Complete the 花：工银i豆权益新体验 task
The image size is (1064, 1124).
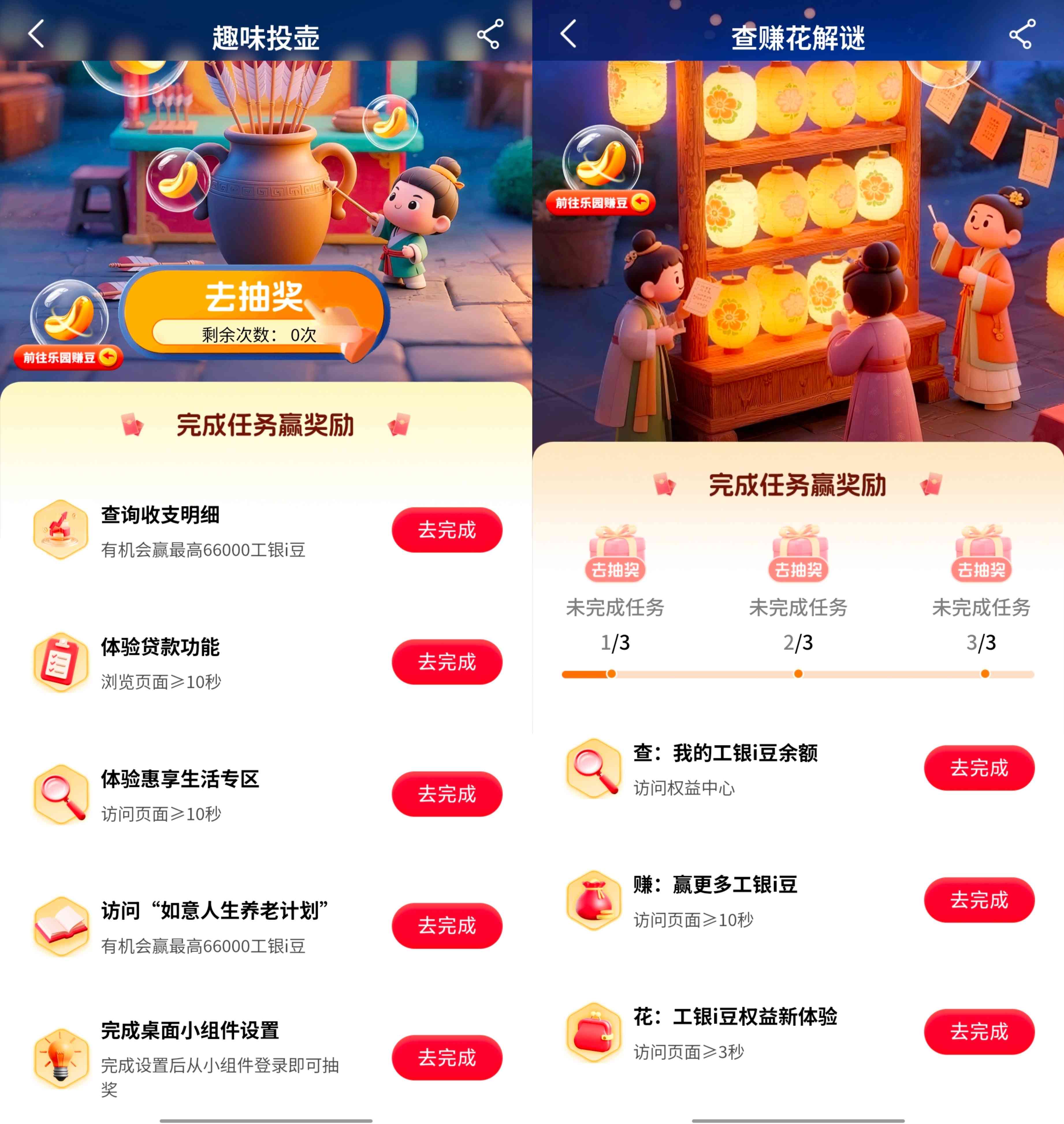coord(979,1032)
